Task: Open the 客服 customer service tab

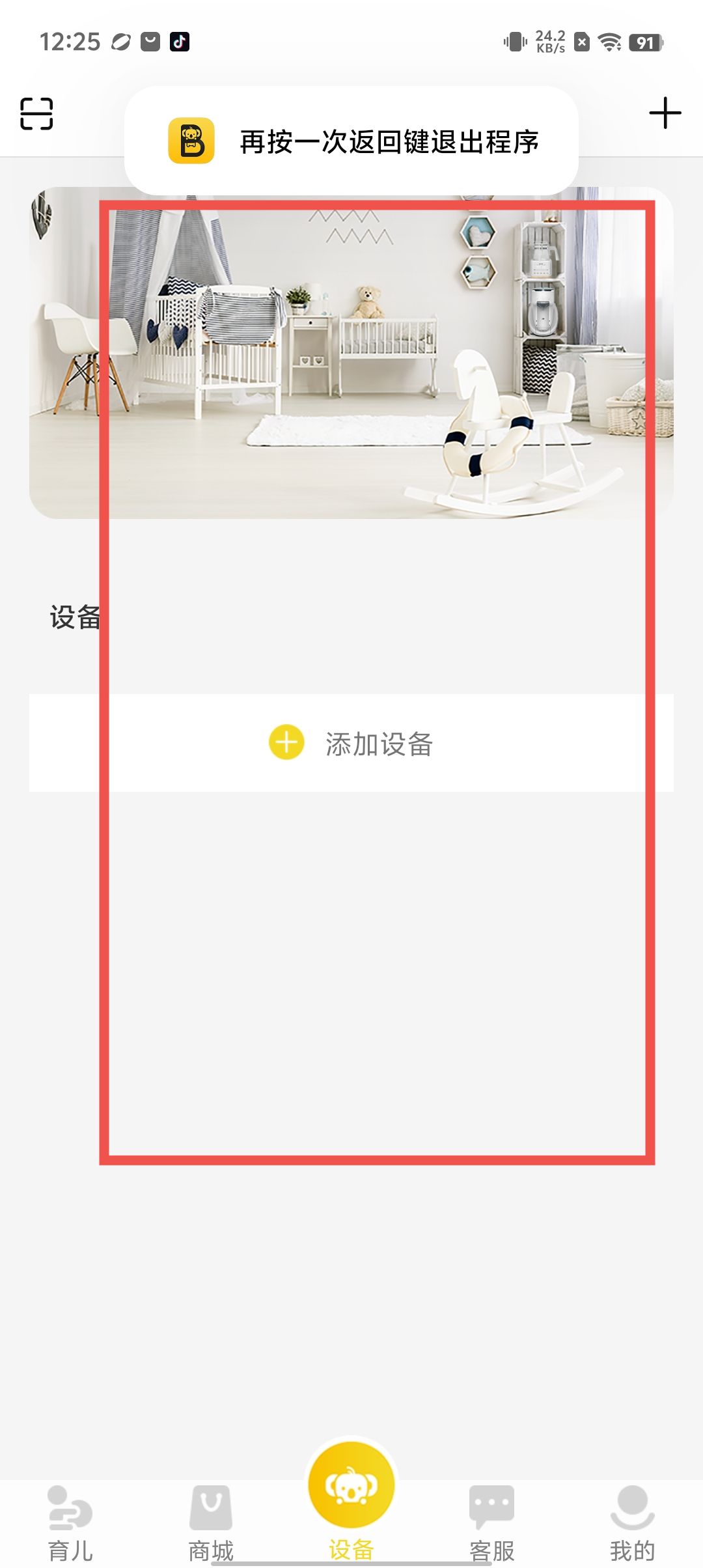Action: (x=492, y=1522)
